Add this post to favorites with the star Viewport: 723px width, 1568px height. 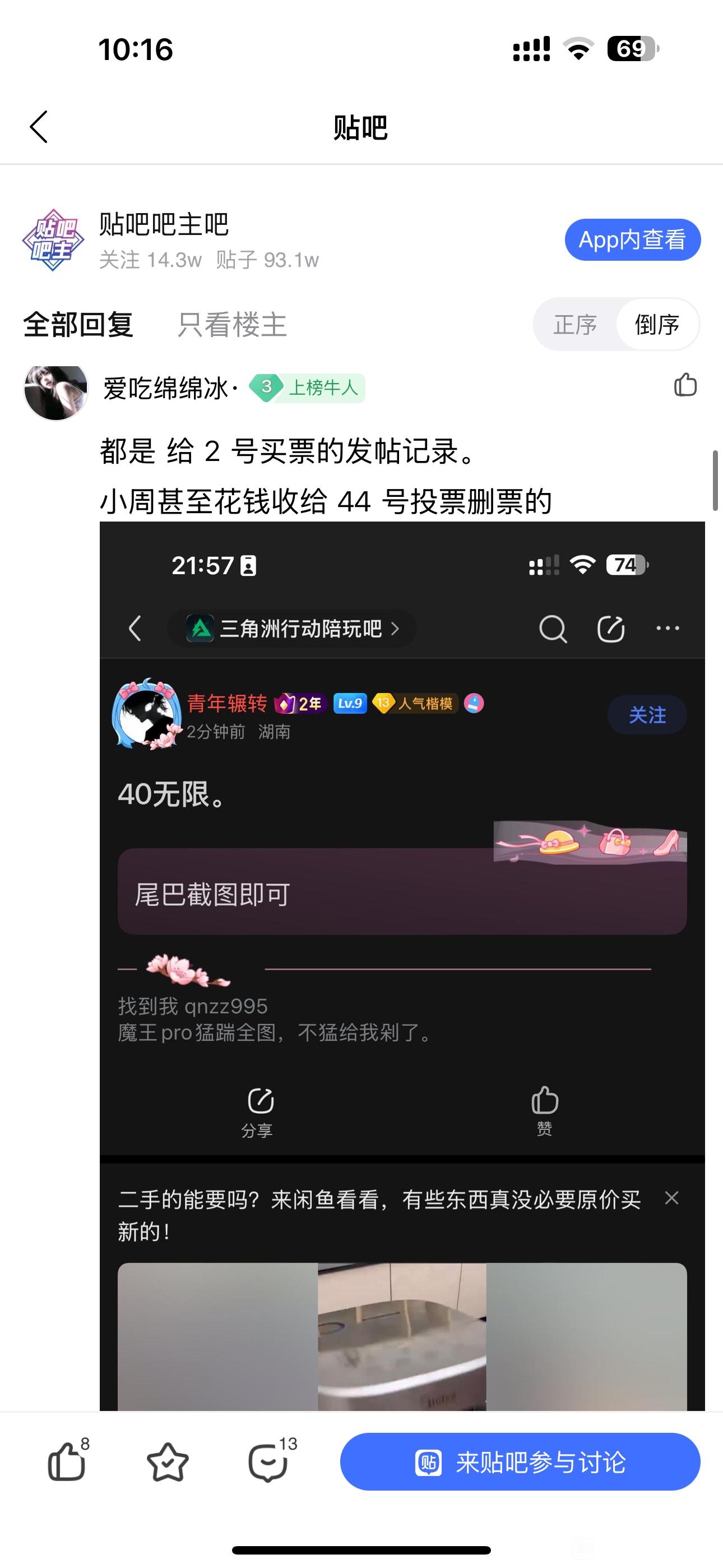click(168, 1462)
